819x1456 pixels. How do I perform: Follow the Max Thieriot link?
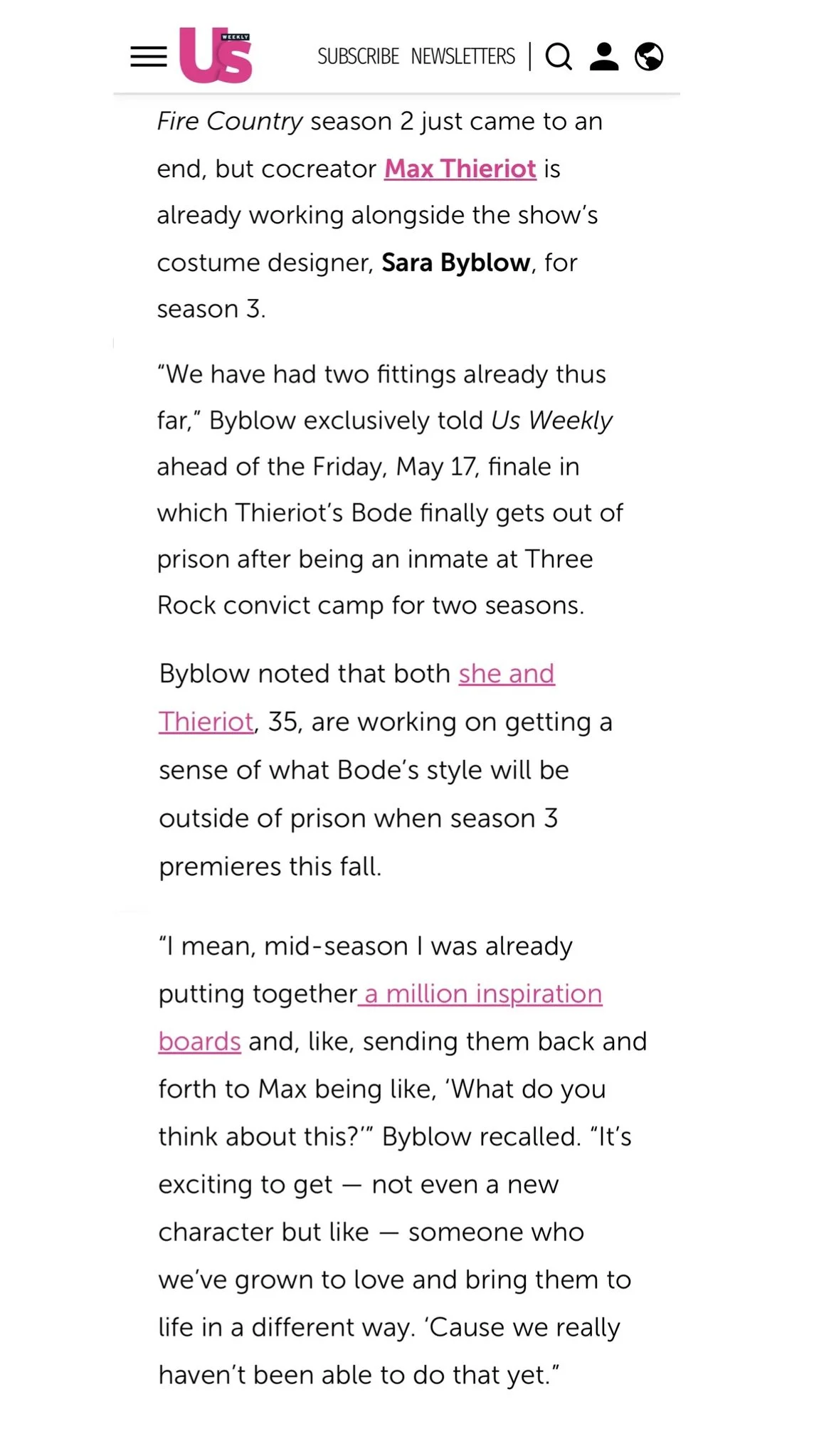coord(460,169)
